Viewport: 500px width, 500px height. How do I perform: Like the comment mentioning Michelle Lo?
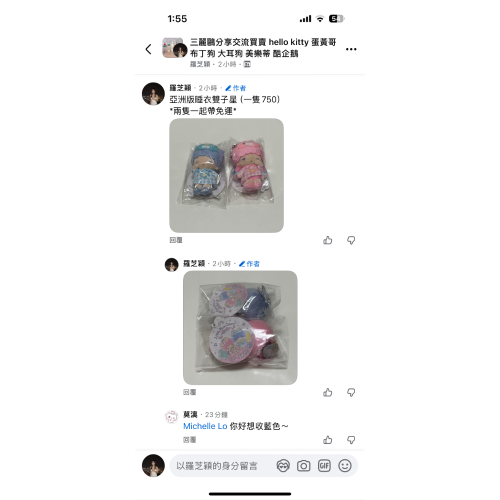click(328, 440)
